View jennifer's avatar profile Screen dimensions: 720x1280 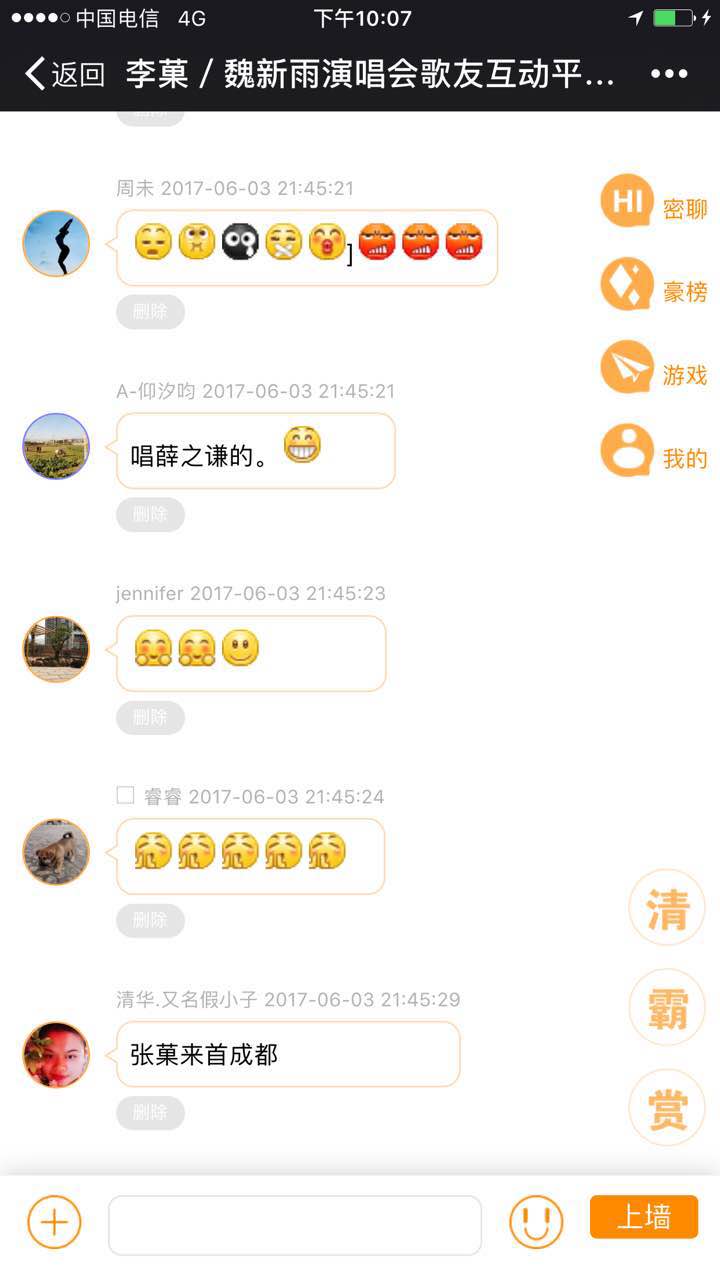tap(56, 649)
